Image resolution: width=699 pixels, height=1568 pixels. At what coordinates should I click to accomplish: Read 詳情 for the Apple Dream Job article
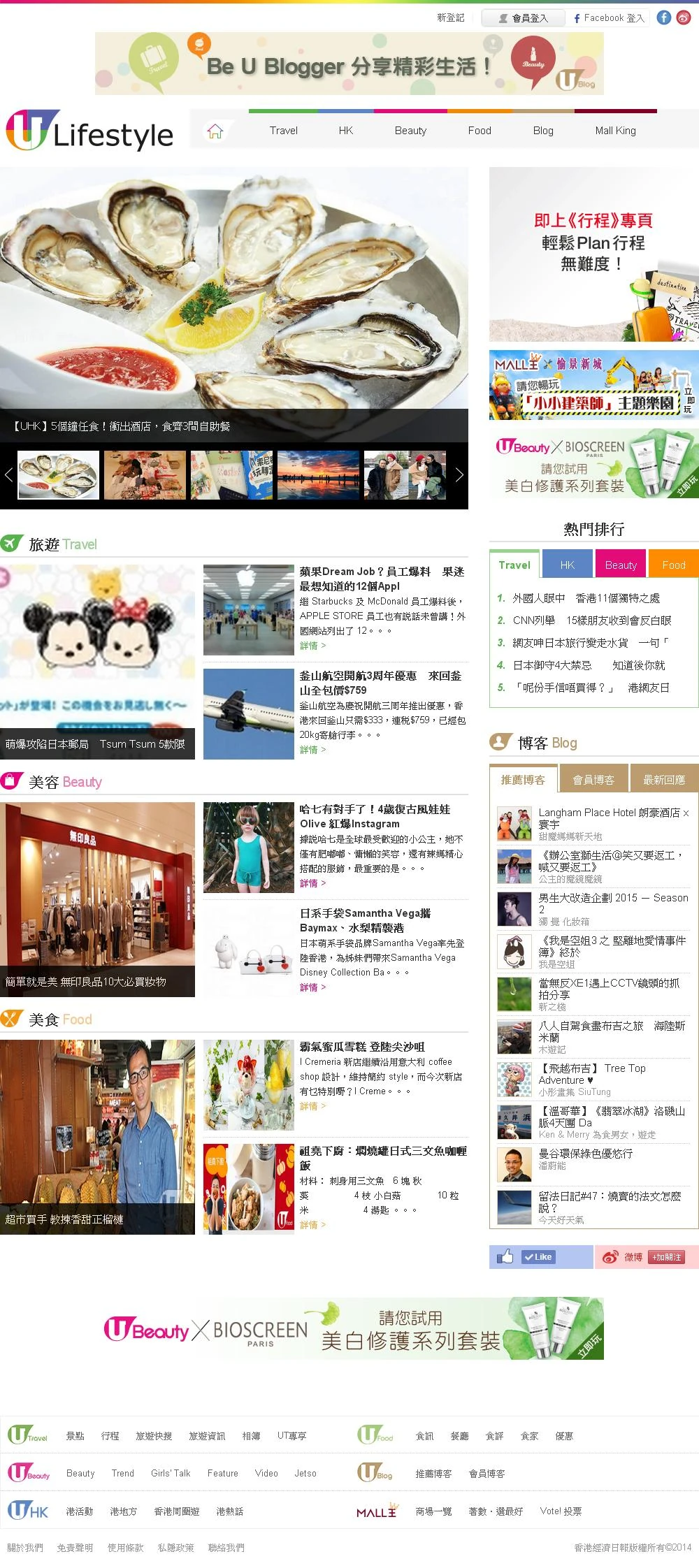click(x=312, y=646)
